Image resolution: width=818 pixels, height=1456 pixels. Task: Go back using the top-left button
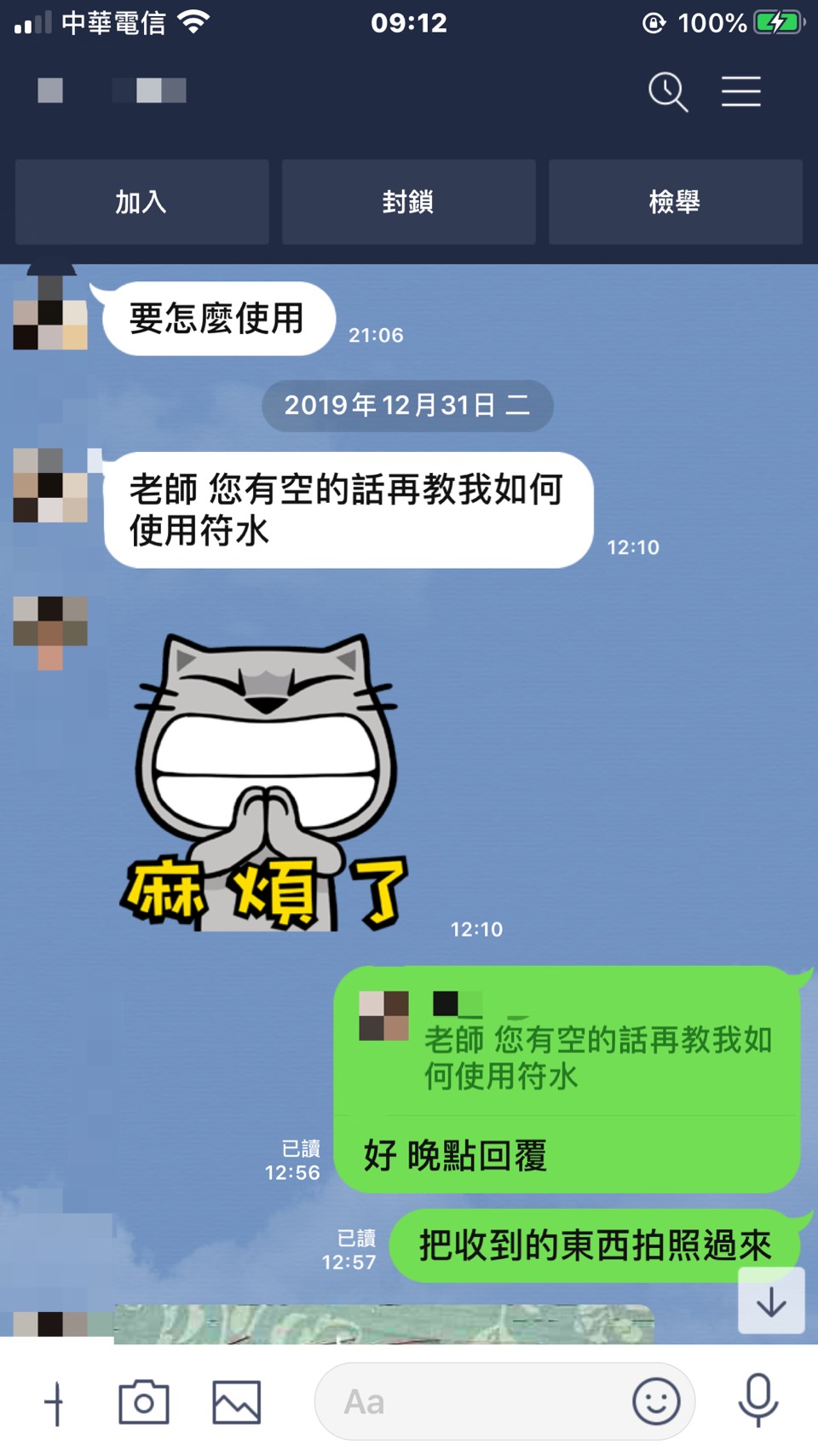pos(50,90)
